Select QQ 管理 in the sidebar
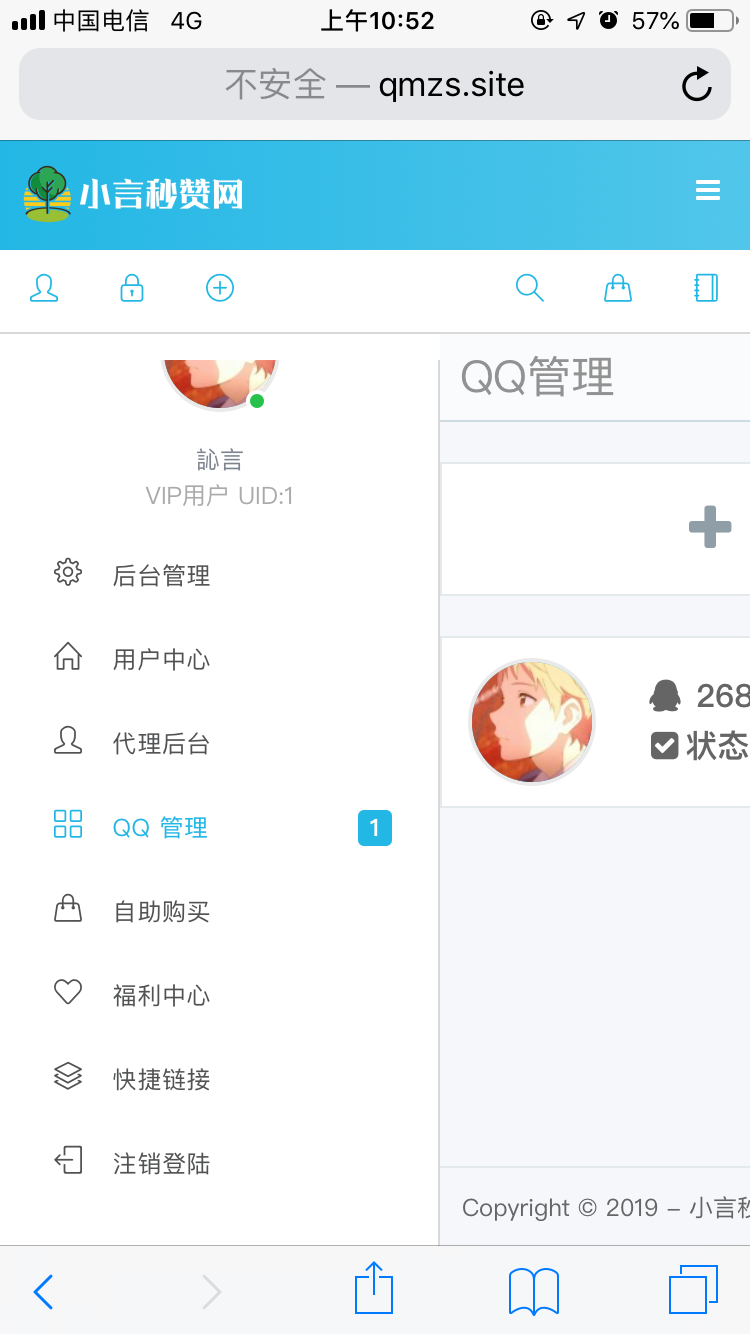The height and width of the screenshot is (1334, 750). 161,828
